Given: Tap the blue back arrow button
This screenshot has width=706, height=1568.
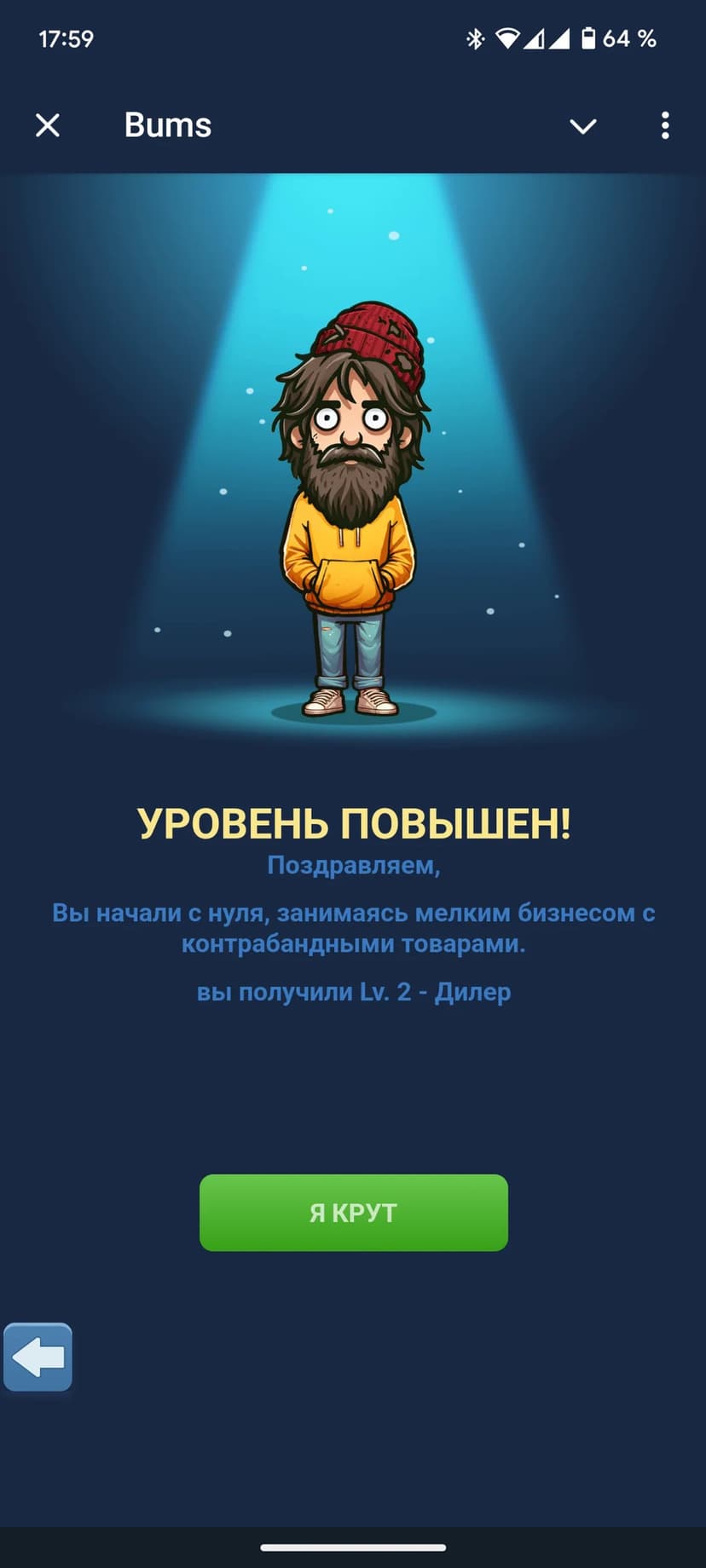Looking at the screenshot, I should click(x=38, y=1357).
